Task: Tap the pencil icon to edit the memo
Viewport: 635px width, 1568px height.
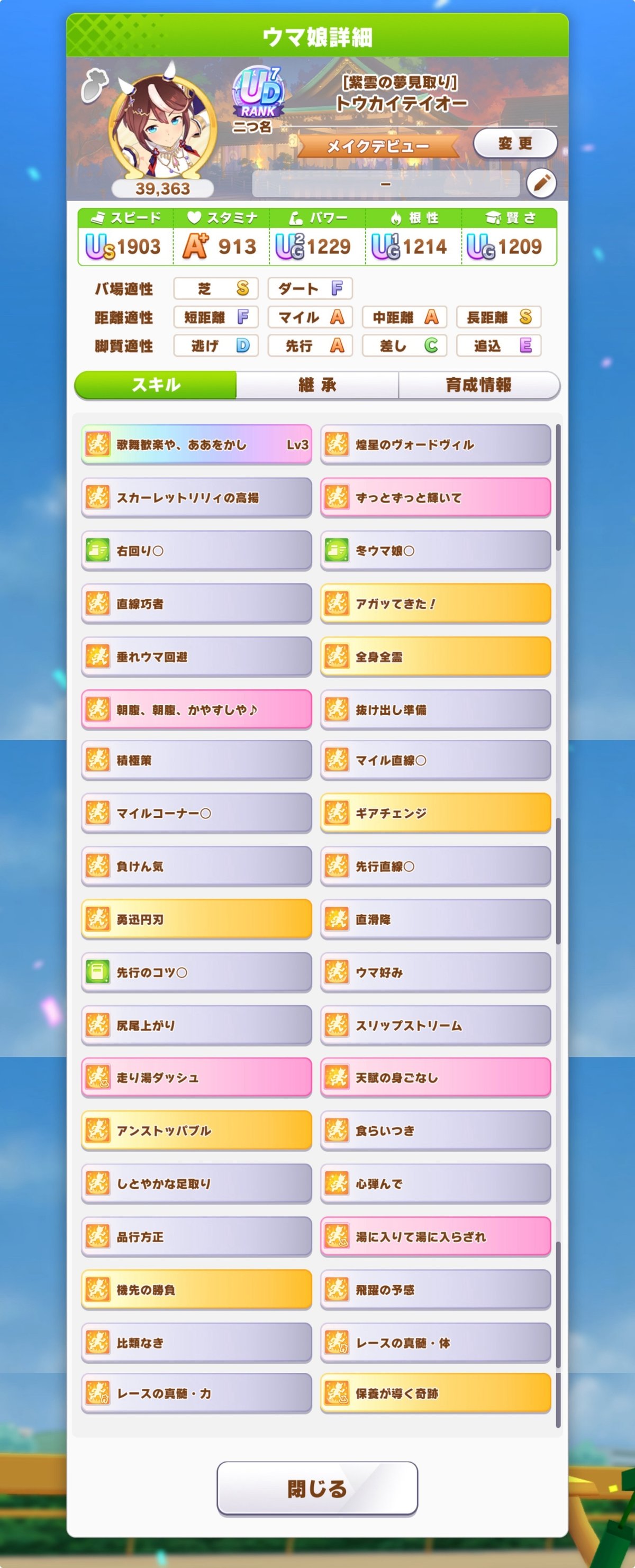Action: 541,183
